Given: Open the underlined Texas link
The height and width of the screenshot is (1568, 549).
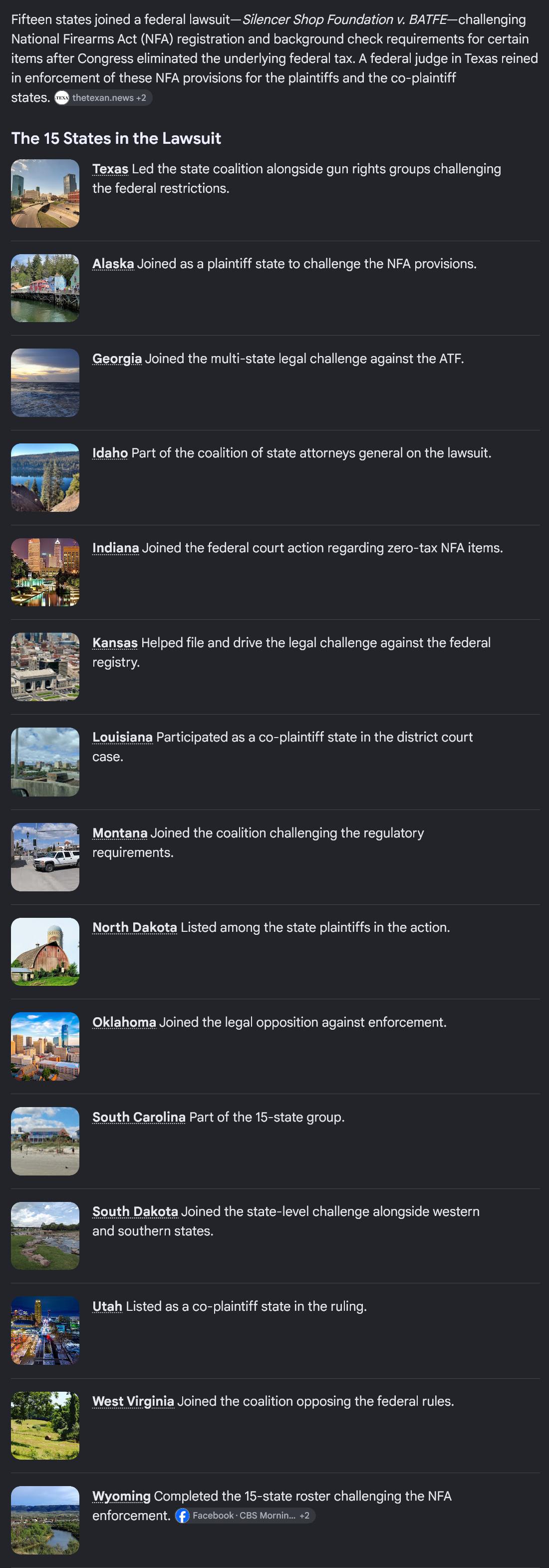Looking at the screenshot, I should pyautogui.click(x=110, y=169).
